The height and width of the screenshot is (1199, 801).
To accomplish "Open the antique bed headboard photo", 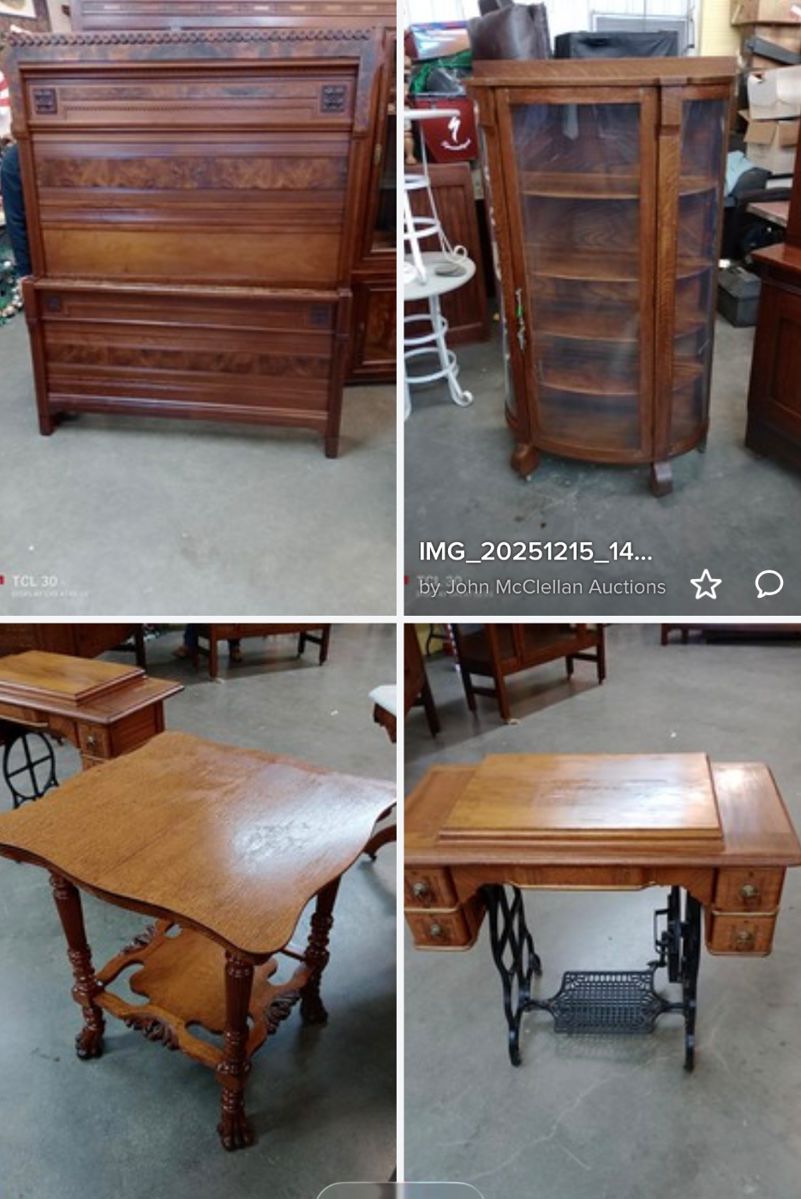I will (197, 300).
